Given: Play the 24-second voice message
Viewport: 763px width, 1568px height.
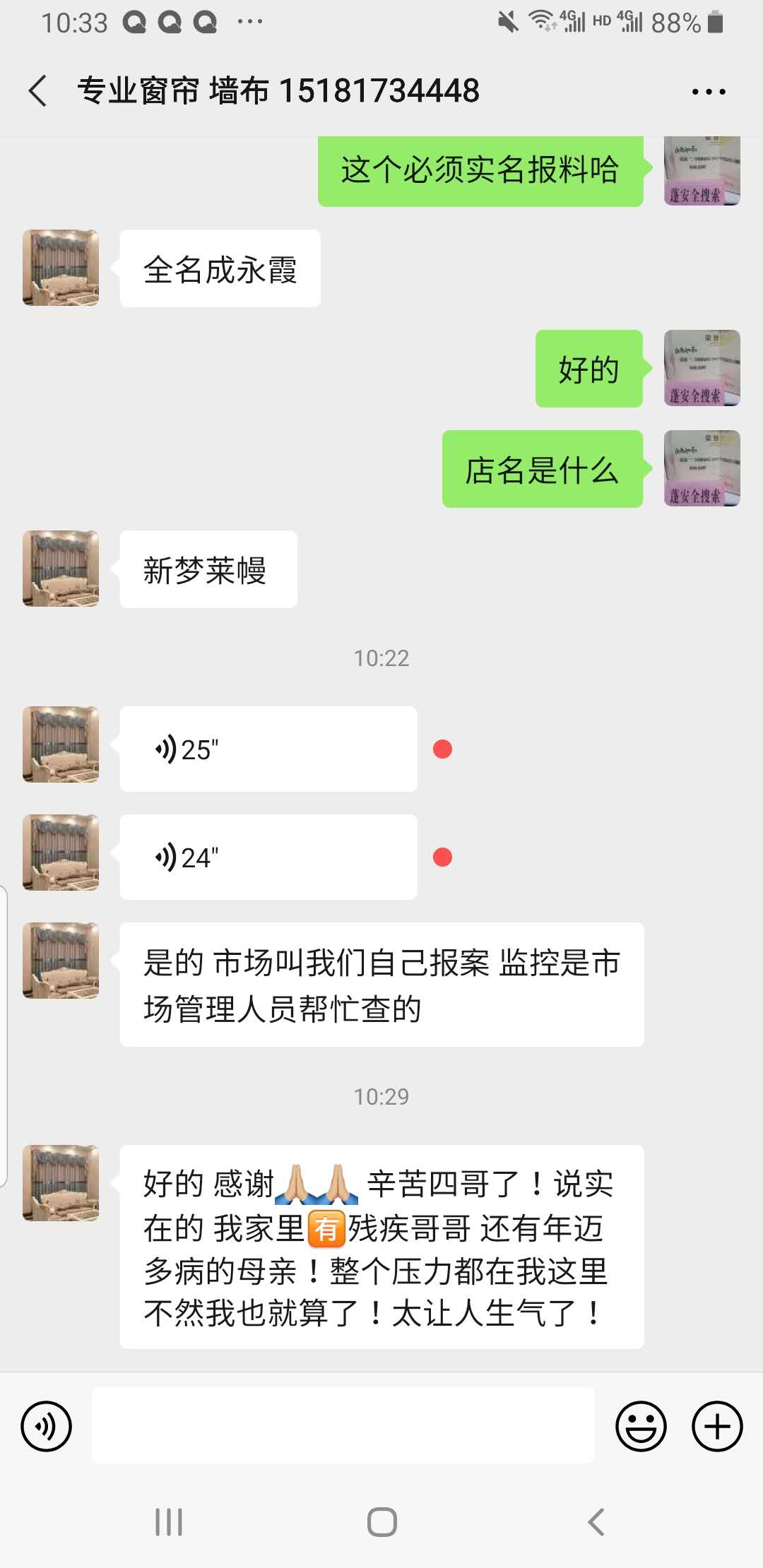Looking at the screenshot, I should (x=268, y=857).
